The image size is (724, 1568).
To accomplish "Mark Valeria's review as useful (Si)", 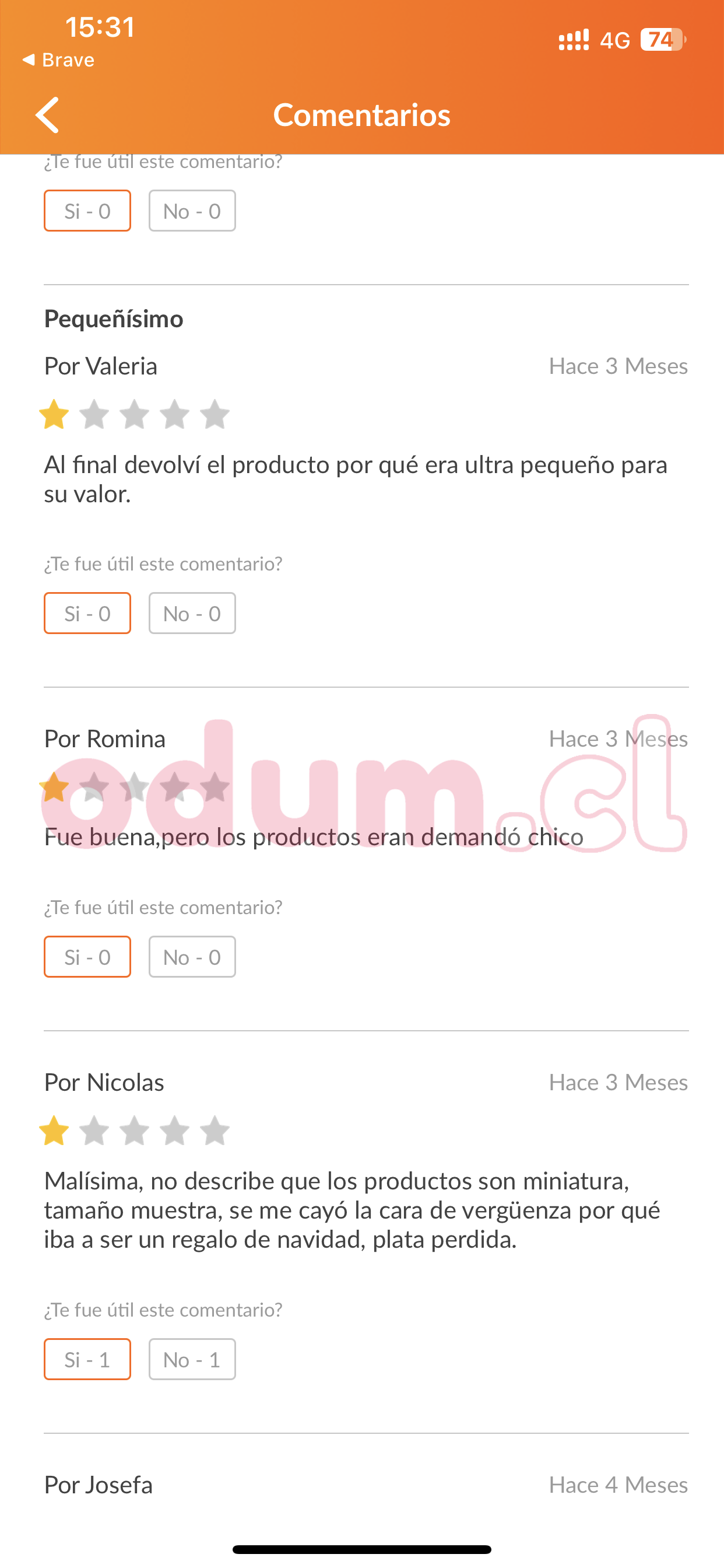I will 87,613.
